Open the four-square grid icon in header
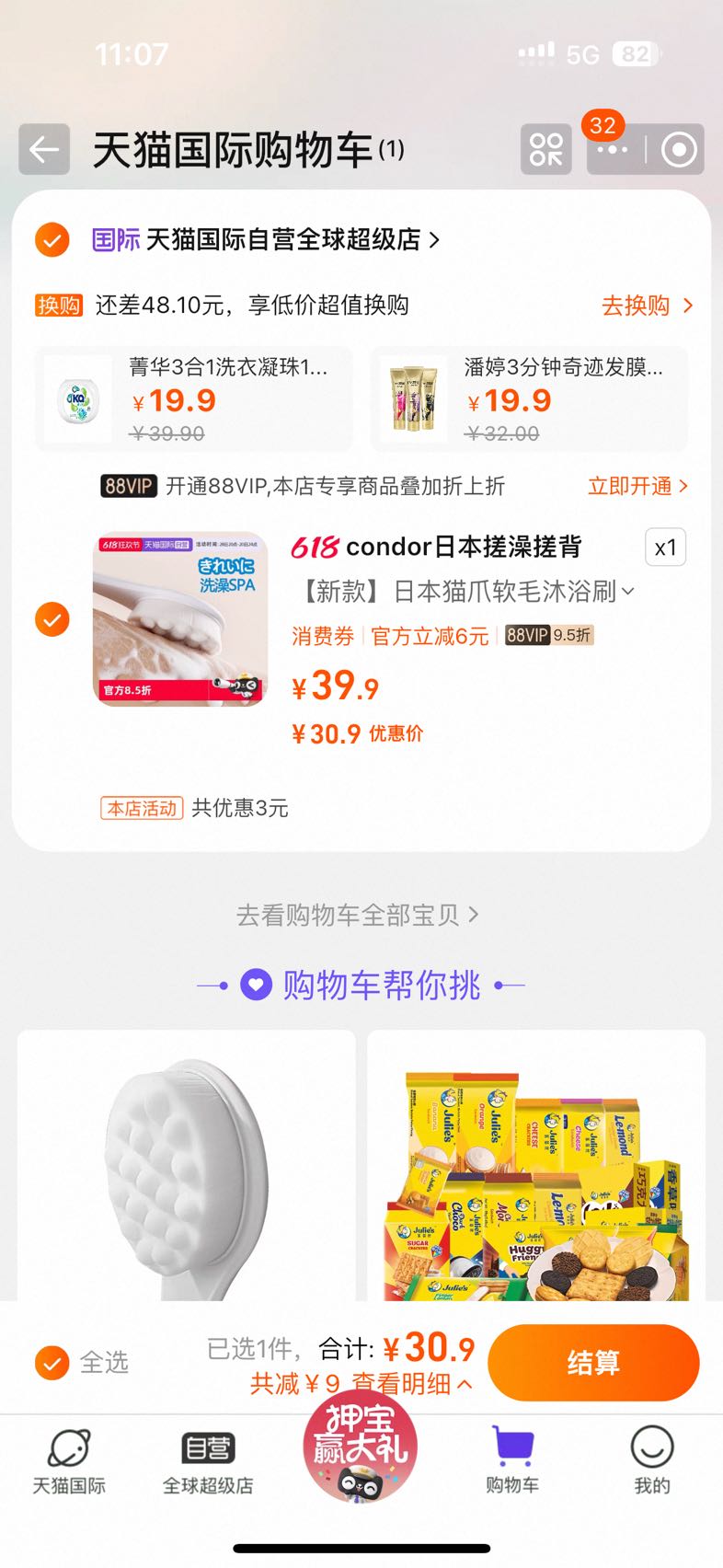This screenshot has width=723, height=1568. (545, 149)
